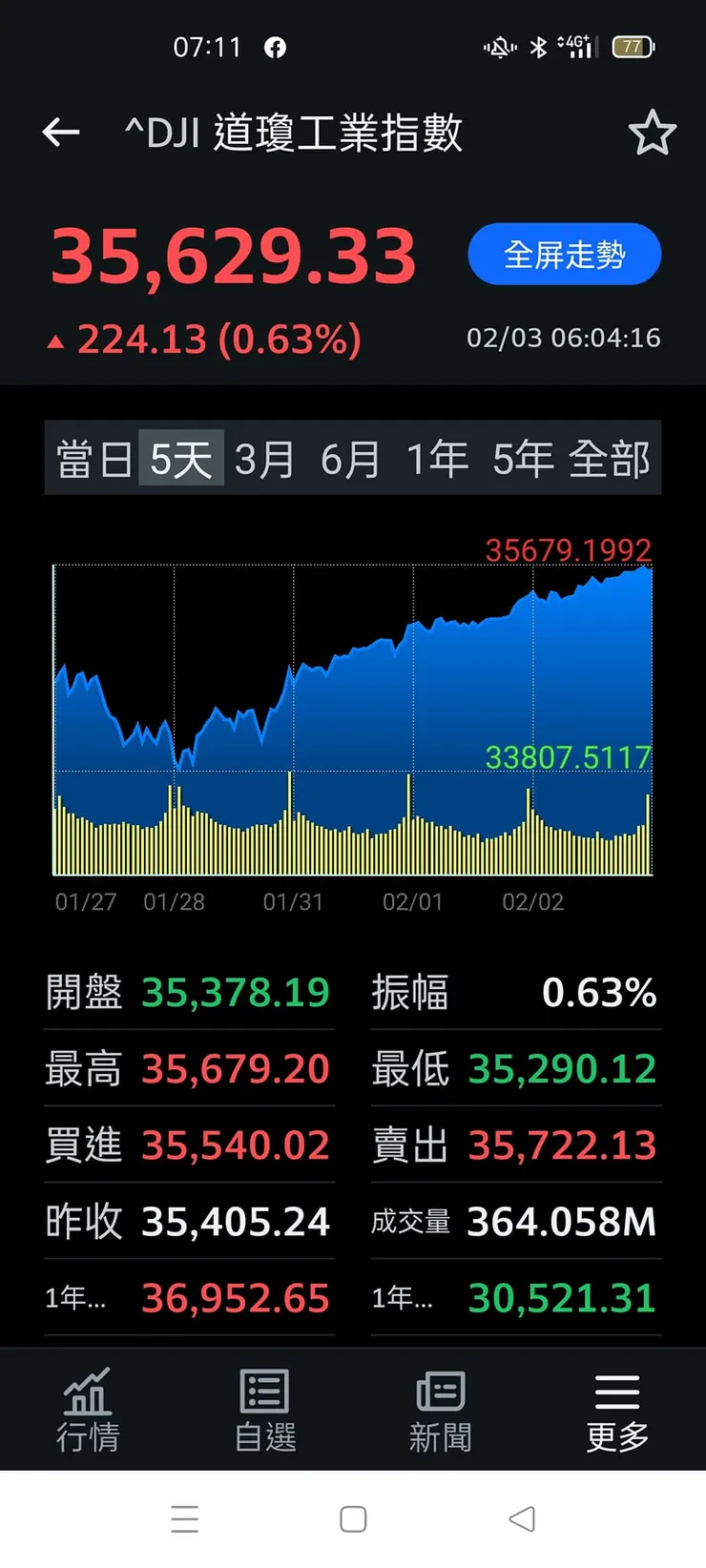Switch chart to 當日 intraday view
This screenshot has width=706, height=1568.
tap(93, 458)
